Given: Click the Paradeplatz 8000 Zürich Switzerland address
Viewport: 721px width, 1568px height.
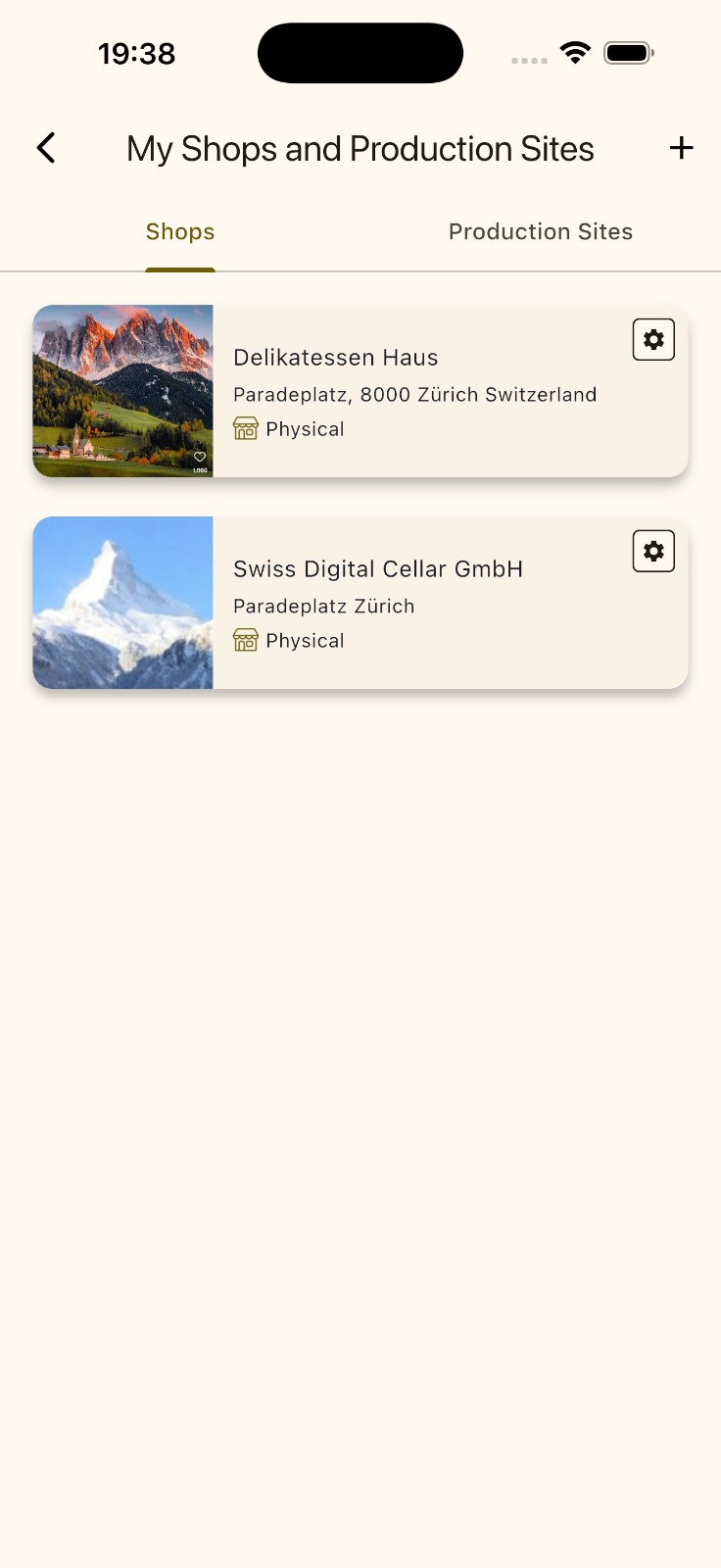Looking at the screenshot, I should 415,394.
